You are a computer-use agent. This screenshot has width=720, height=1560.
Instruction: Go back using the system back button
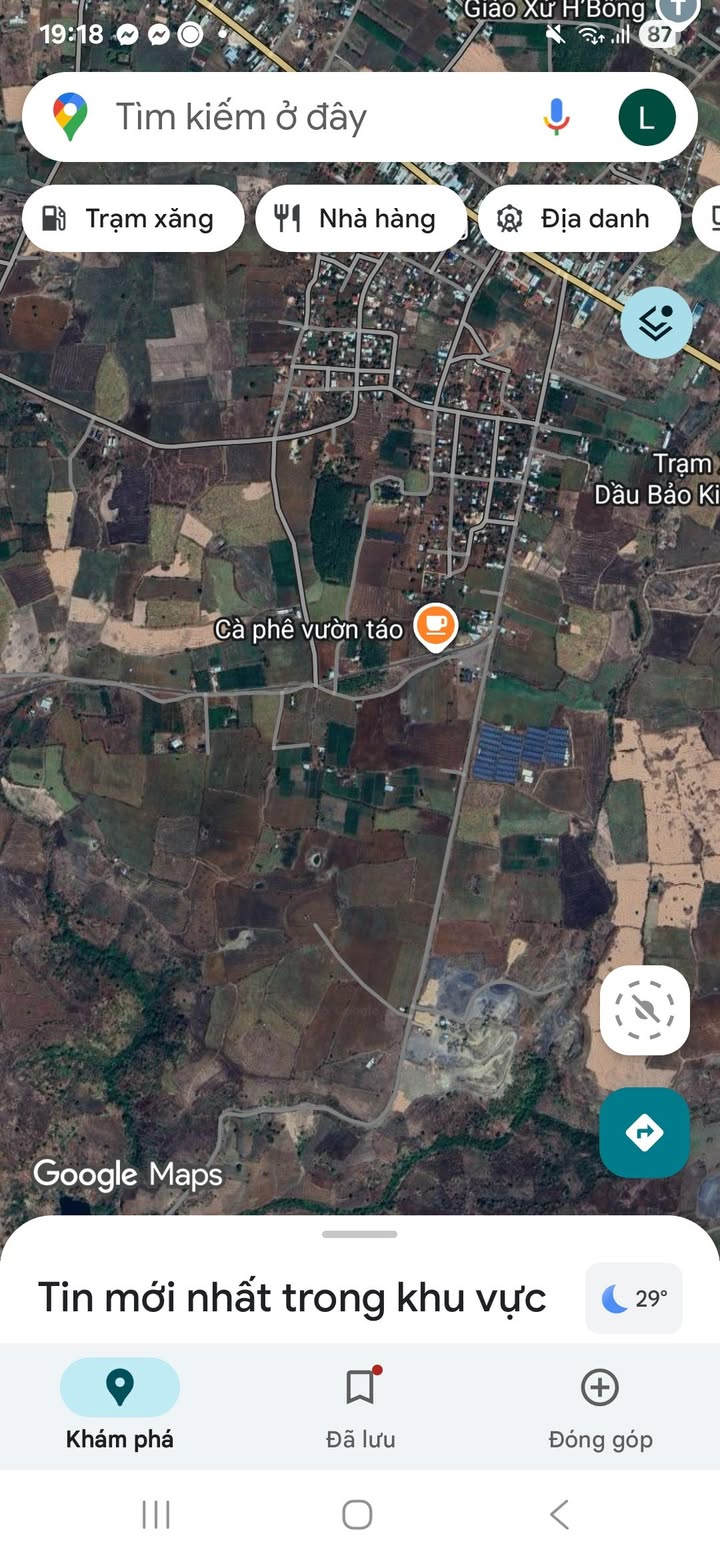[560, 1514]
